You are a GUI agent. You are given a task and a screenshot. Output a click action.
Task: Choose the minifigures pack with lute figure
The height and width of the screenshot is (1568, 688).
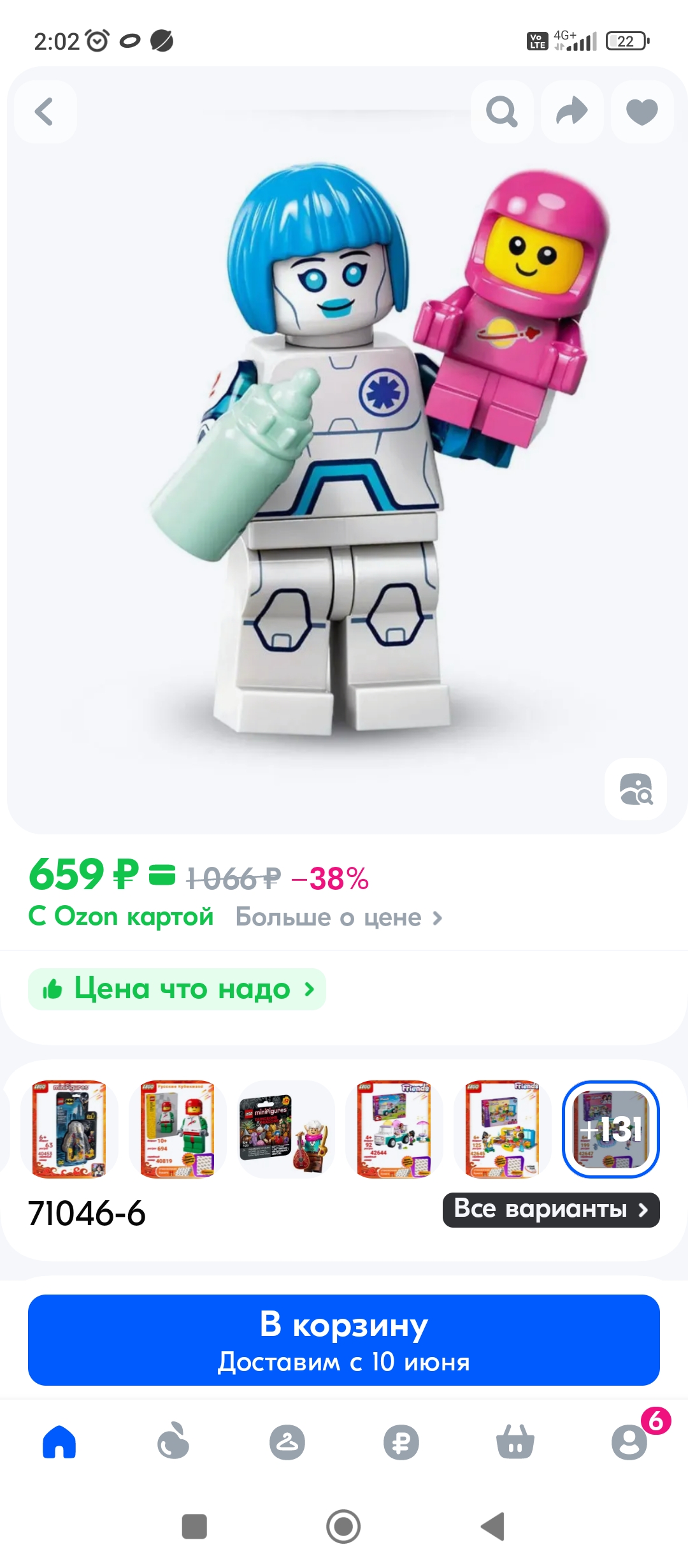[286, 1129]
